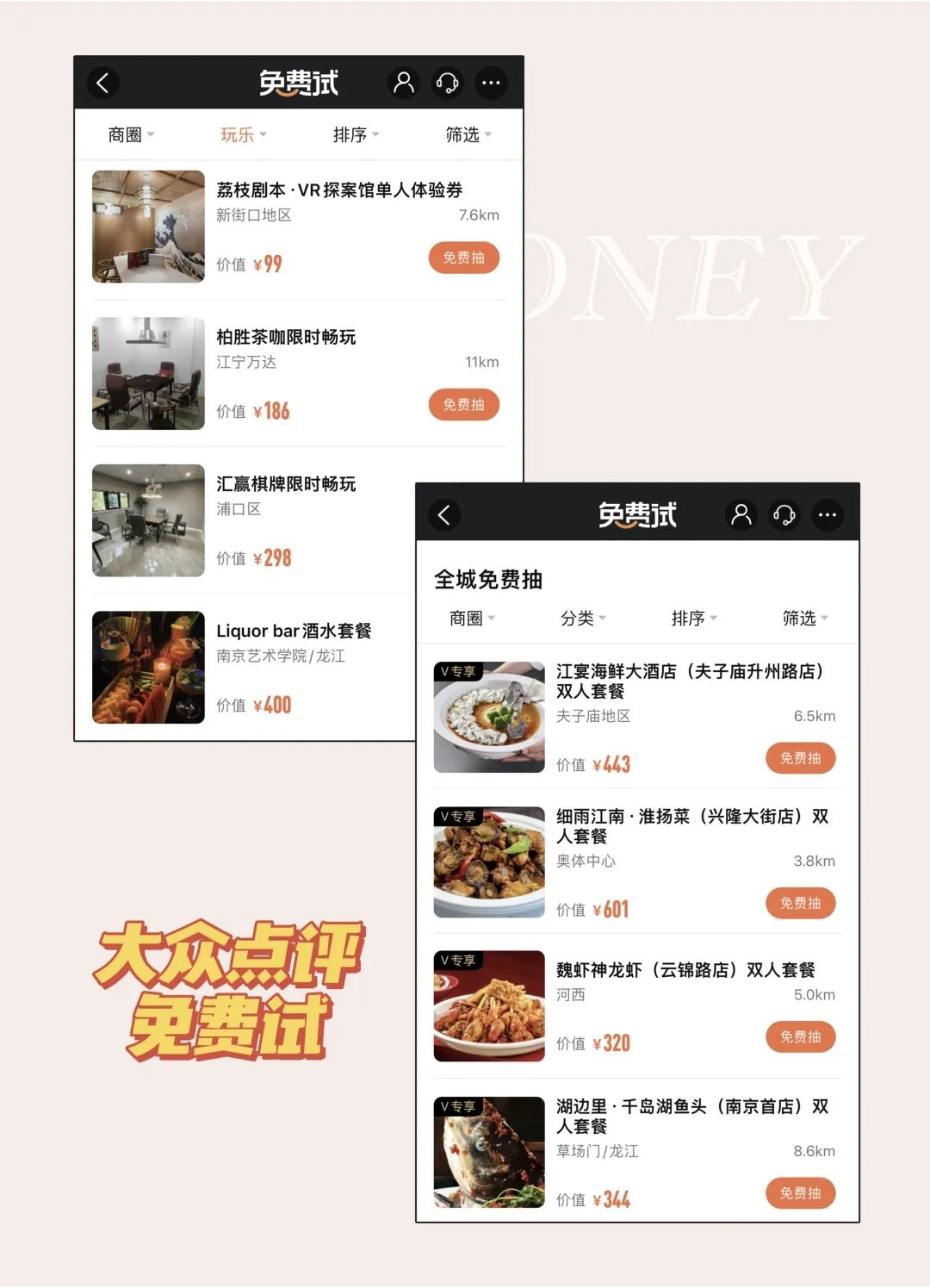The width and height of the screenshot is (930, 1288).
Task: Open the more options (...) icon
Action: (x=491, y=83)
